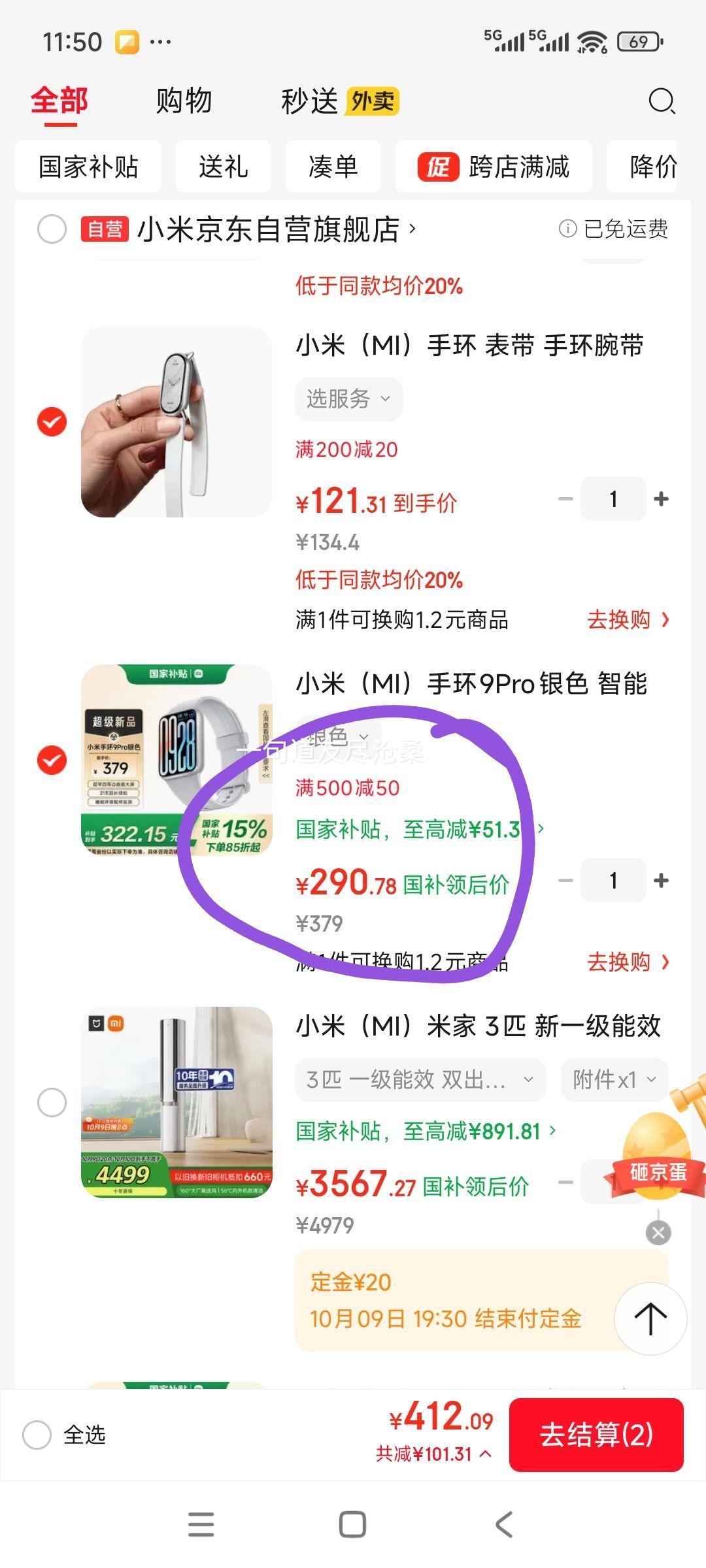Uncheck the 小米手环9Pro item
The image size is (706, 1568).
point(52,760)
